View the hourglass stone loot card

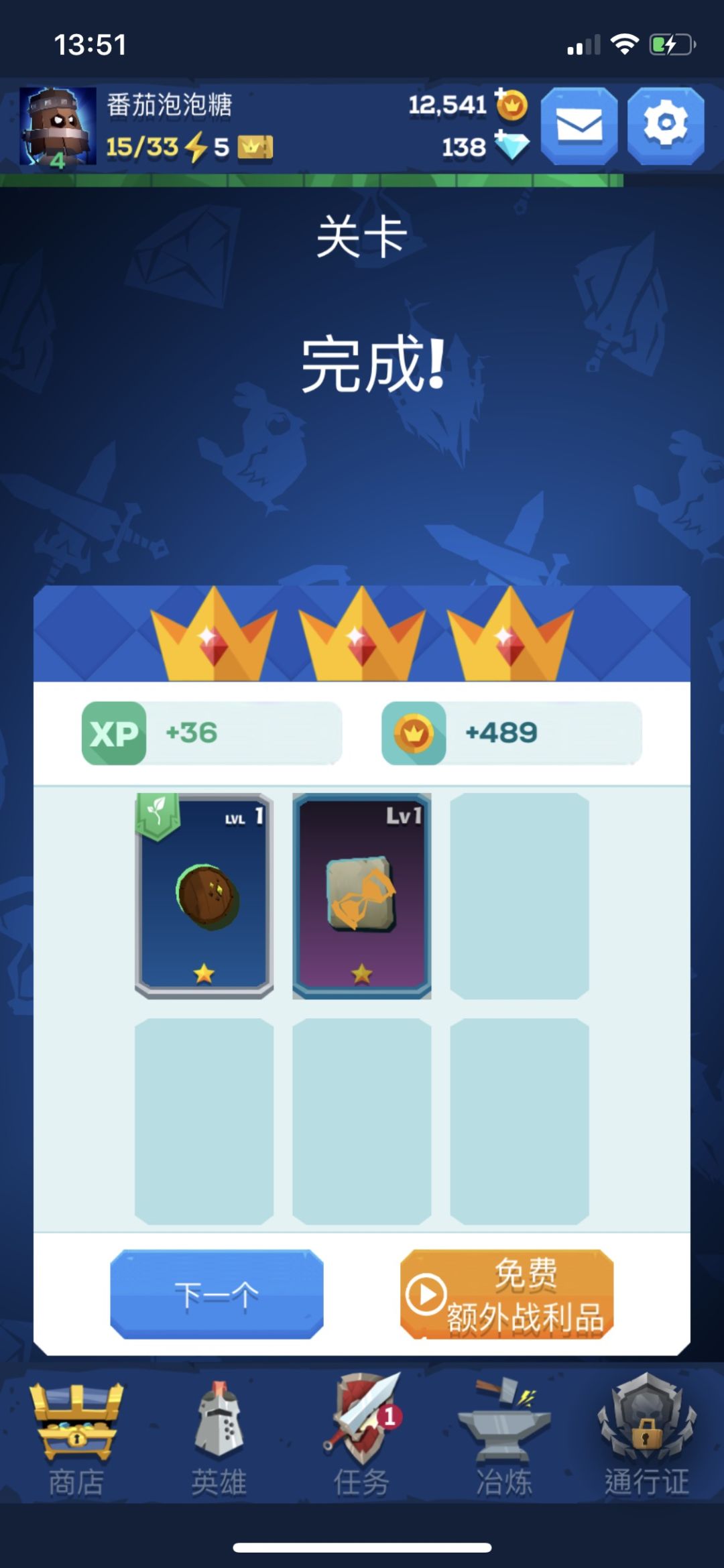click(x=362, y=896)
